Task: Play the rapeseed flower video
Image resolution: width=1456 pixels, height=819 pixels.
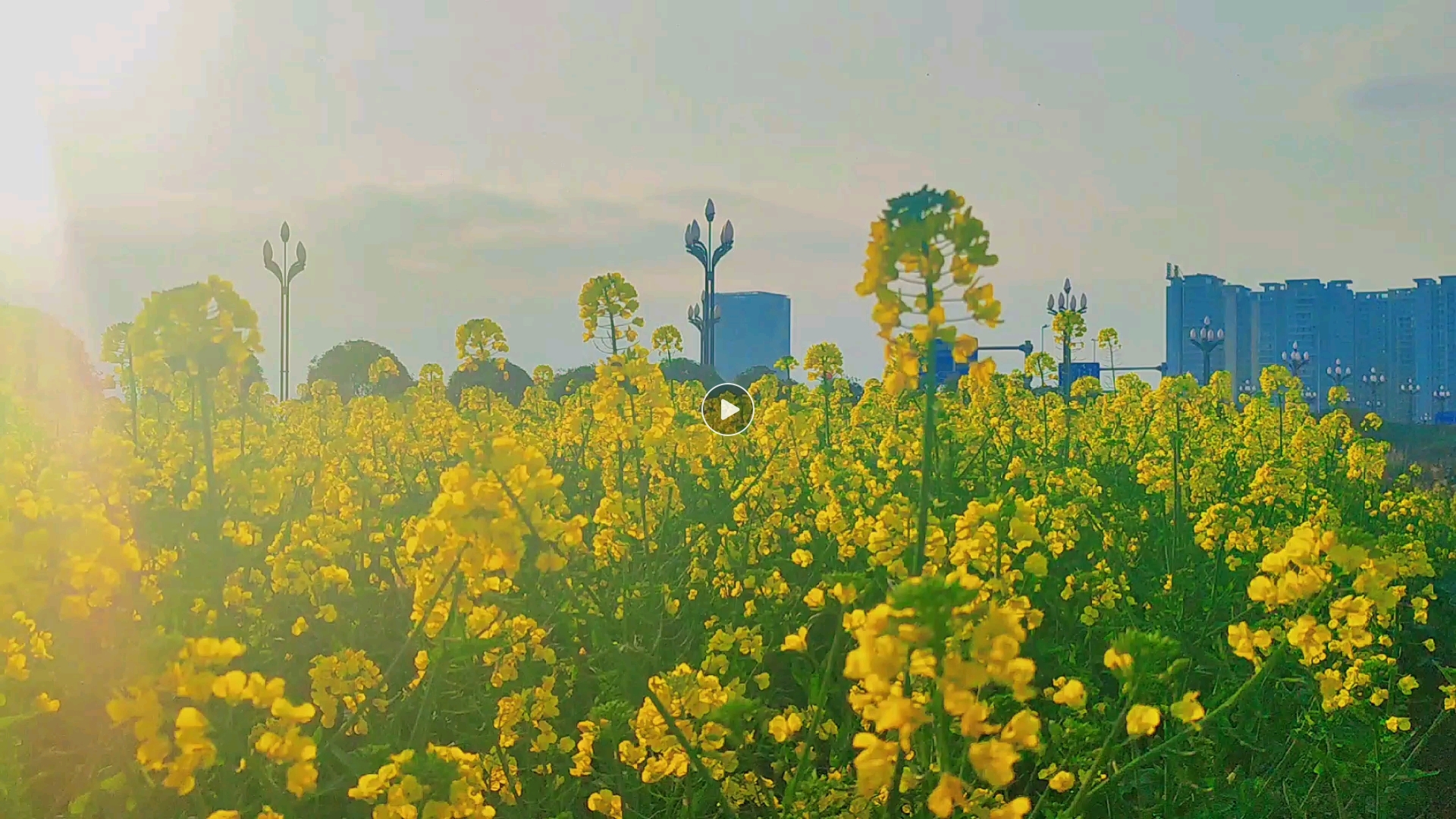Action: [727, 409]
